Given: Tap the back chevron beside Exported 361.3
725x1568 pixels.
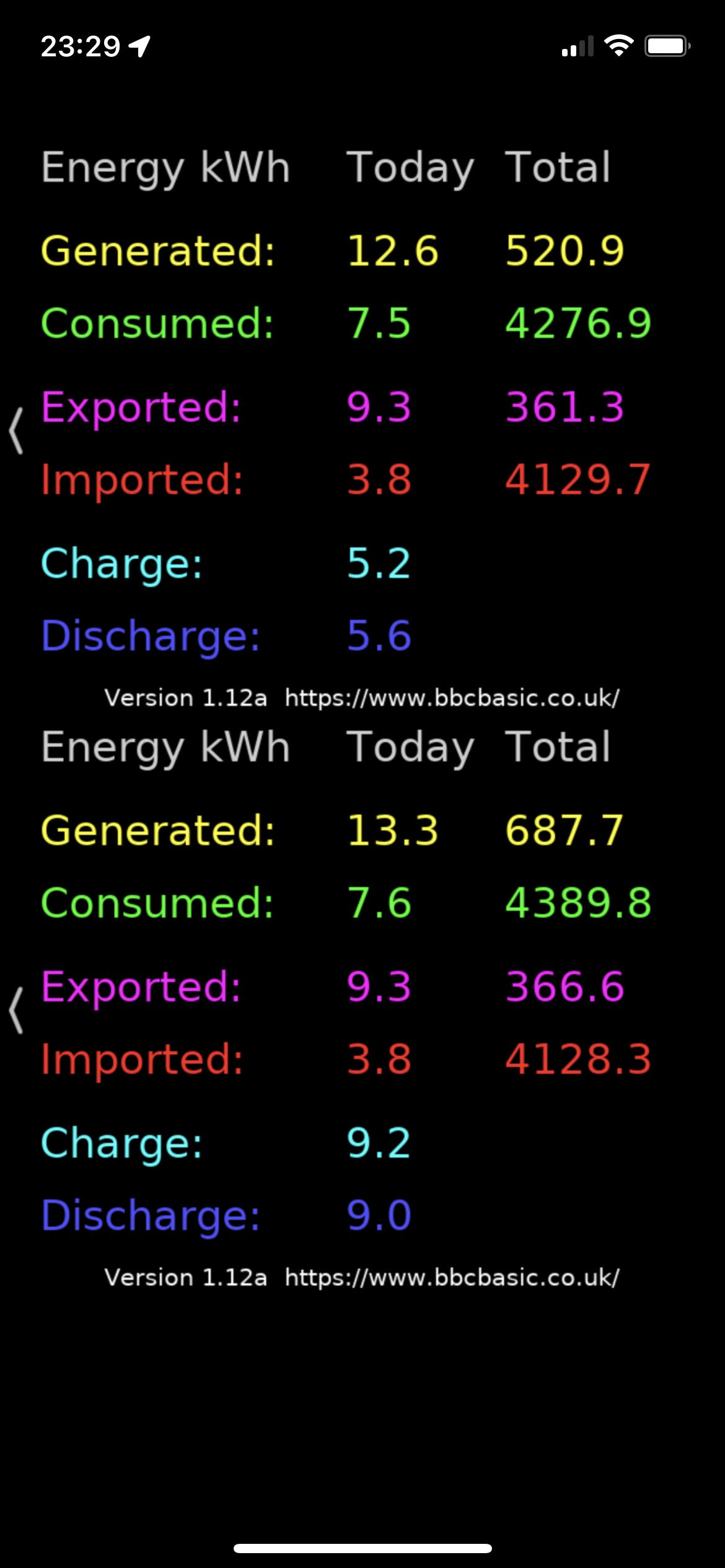Looking at the screenshot, I should pos(16,431).
